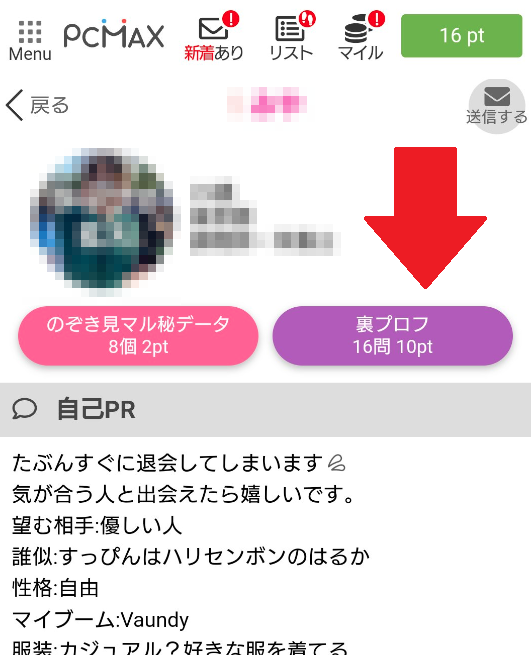Open the 新着あり mail inbox
This screenshot has height=655, width=531.
(213, 37)
